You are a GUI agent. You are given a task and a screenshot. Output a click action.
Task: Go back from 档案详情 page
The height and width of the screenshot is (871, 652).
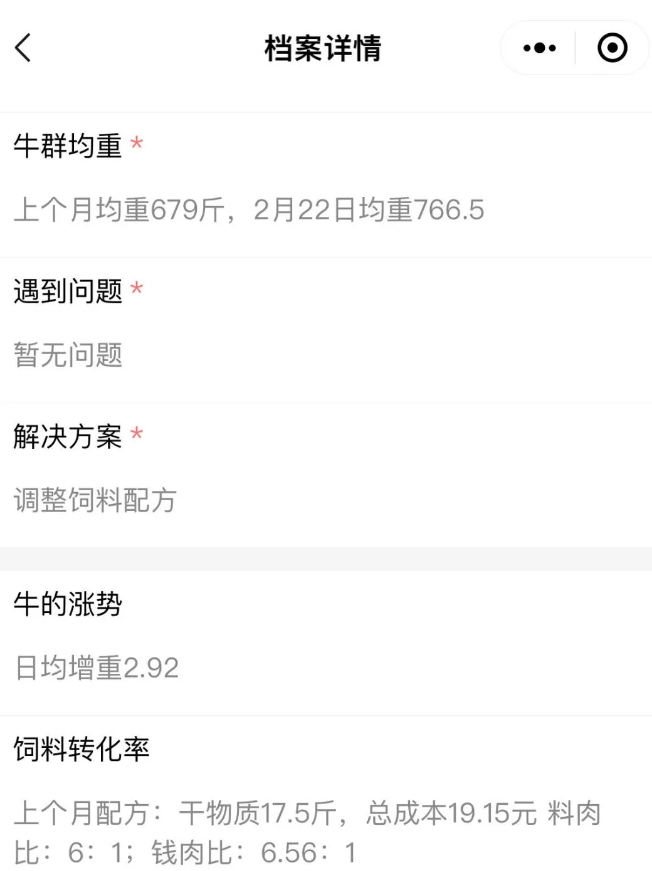(23, 47)
